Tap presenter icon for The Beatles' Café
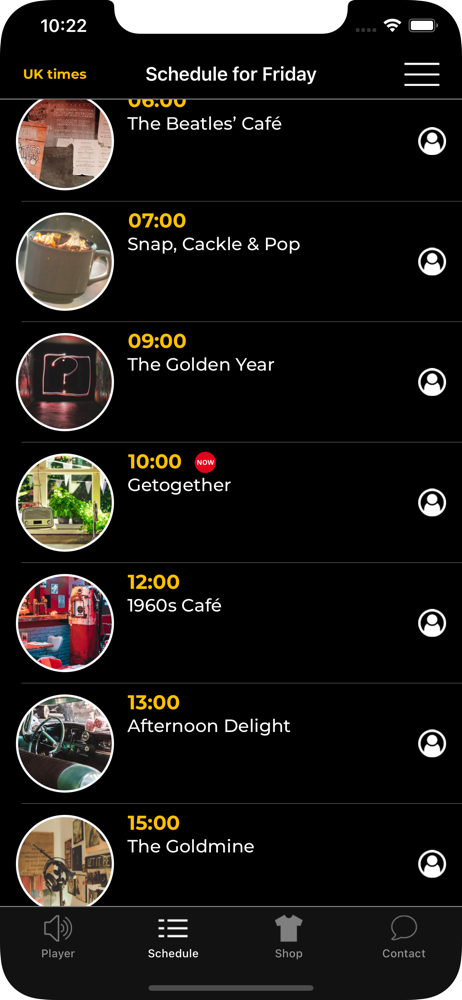This screenshot has width=462, height=1000. (432, 141)
